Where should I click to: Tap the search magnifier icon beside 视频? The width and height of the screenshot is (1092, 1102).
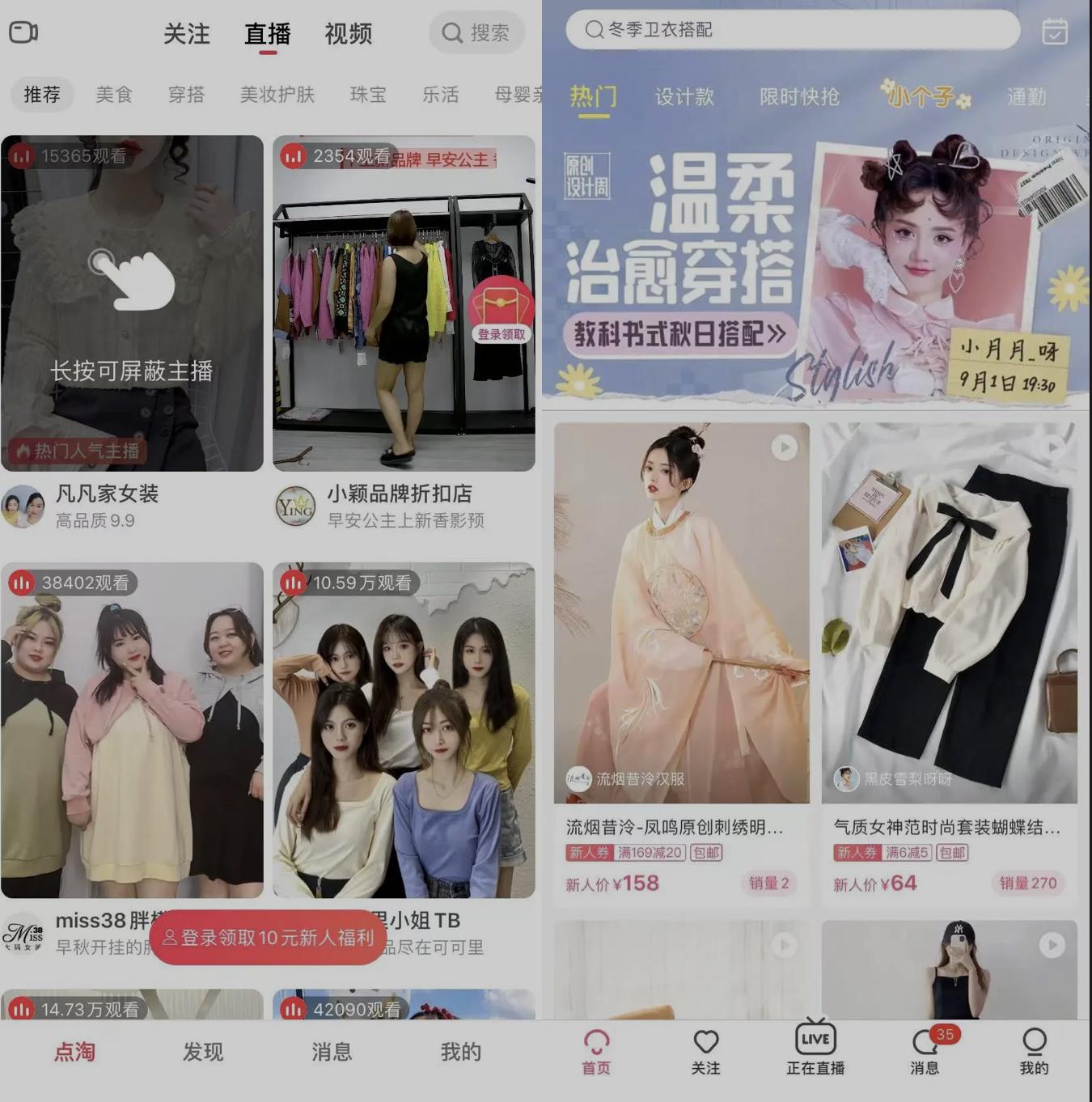tap(451, 33)
